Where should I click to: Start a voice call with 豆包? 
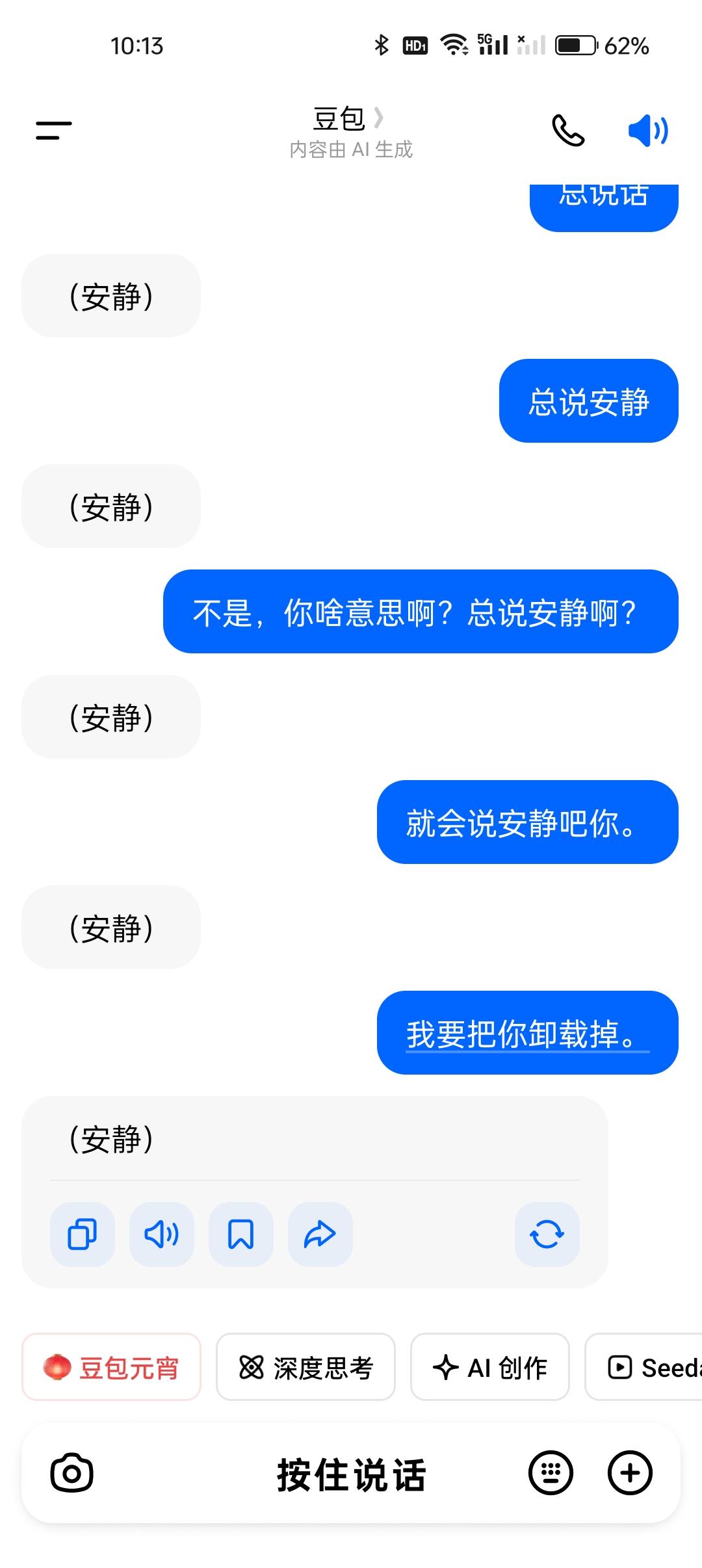569,130
